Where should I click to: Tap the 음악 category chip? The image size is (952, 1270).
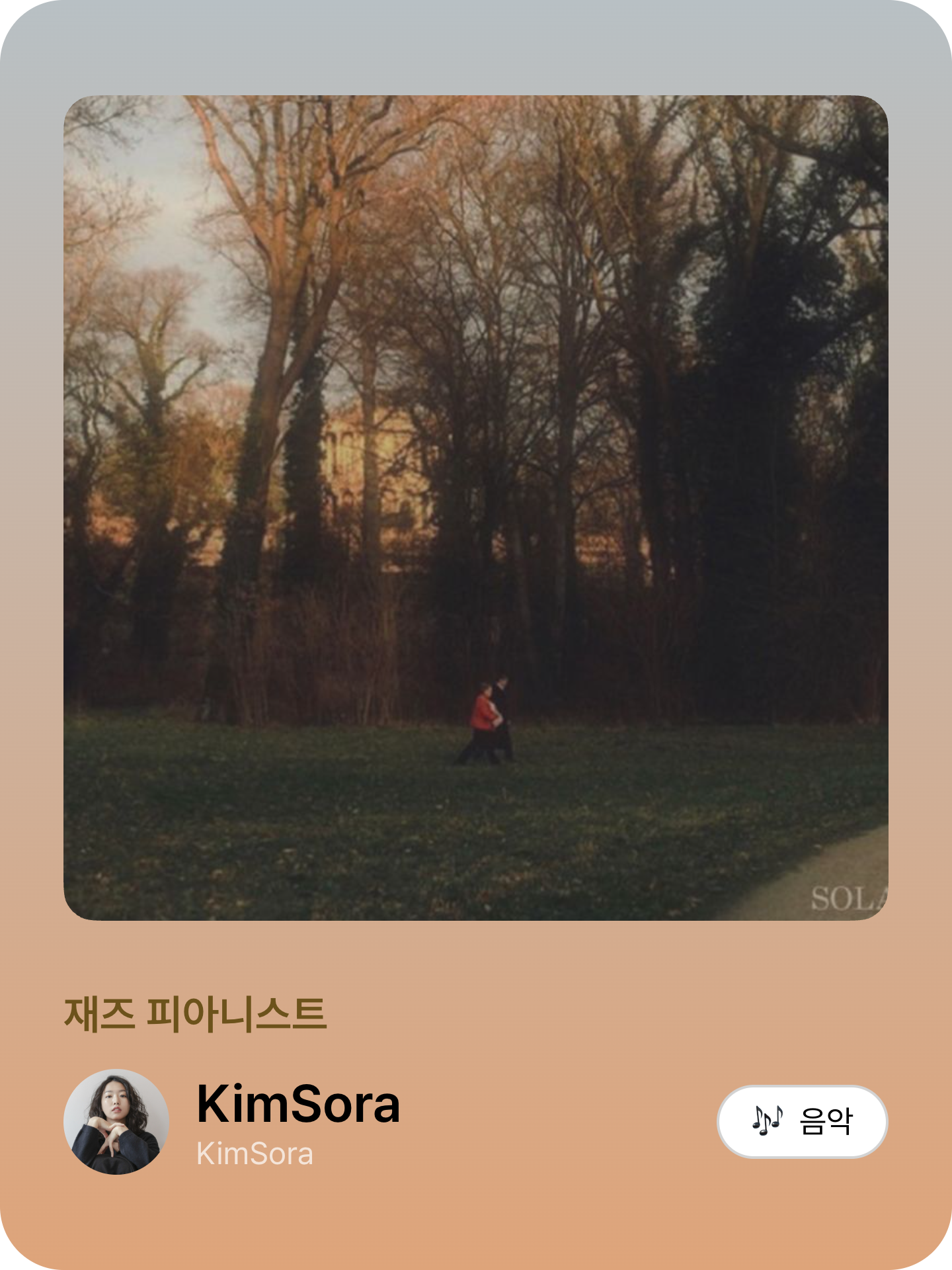[x=802, y=1121]
